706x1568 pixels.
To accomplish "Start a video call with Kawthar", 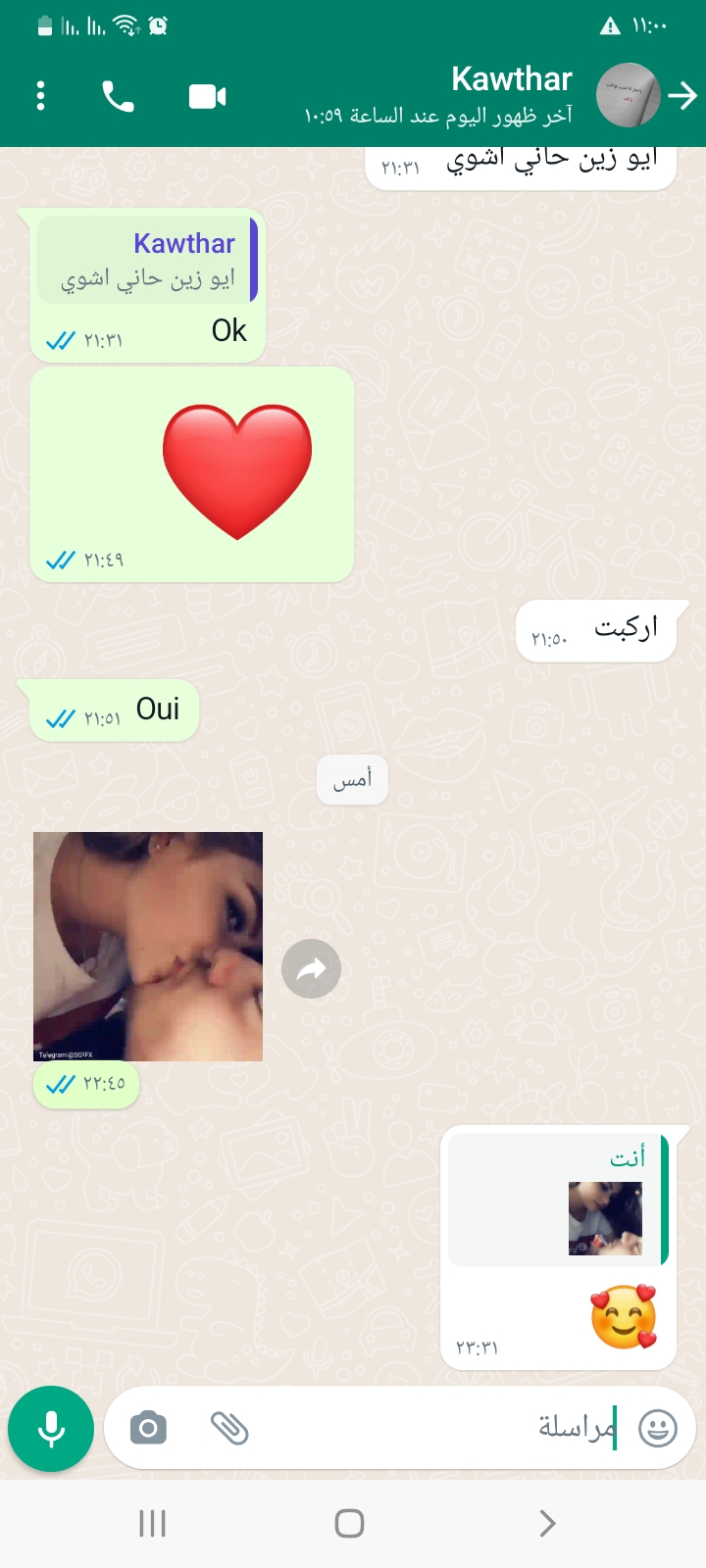I will 207,96.
